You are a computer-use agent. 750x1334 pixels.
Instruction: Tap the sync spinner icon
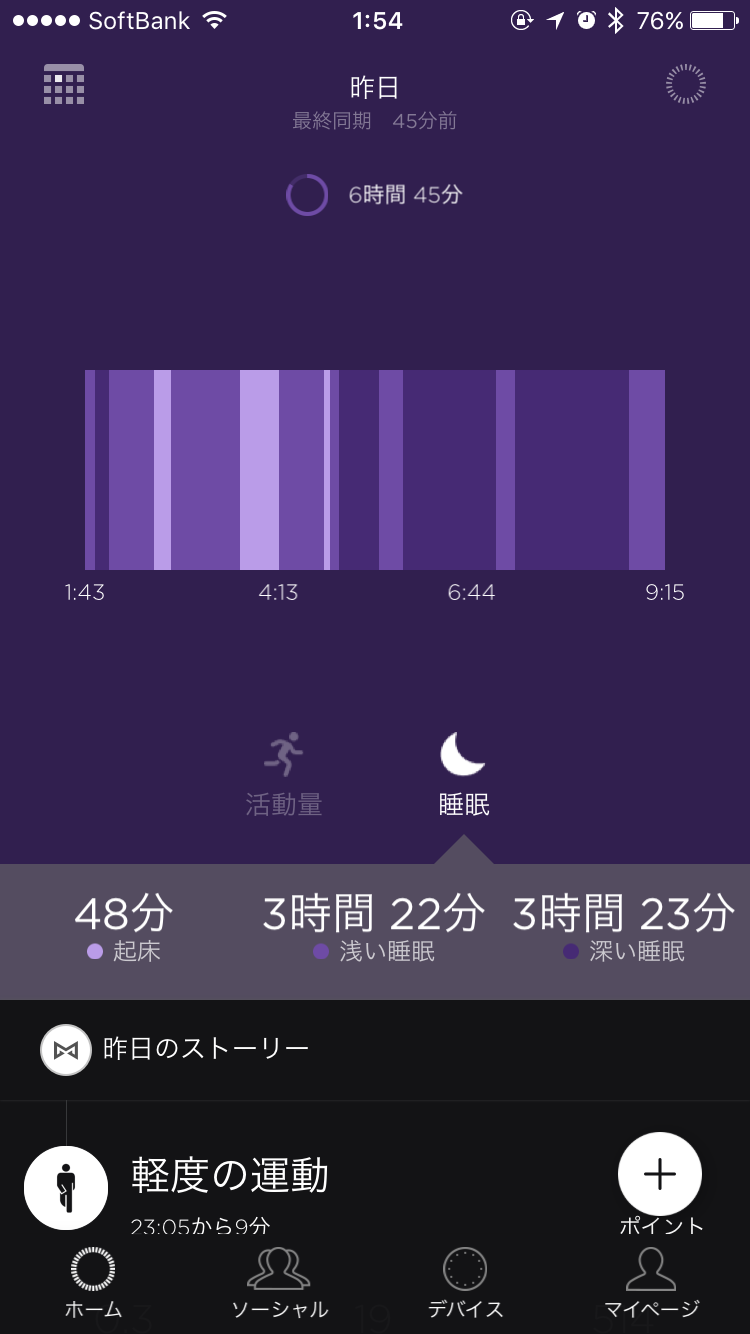(x=686, y=85)
